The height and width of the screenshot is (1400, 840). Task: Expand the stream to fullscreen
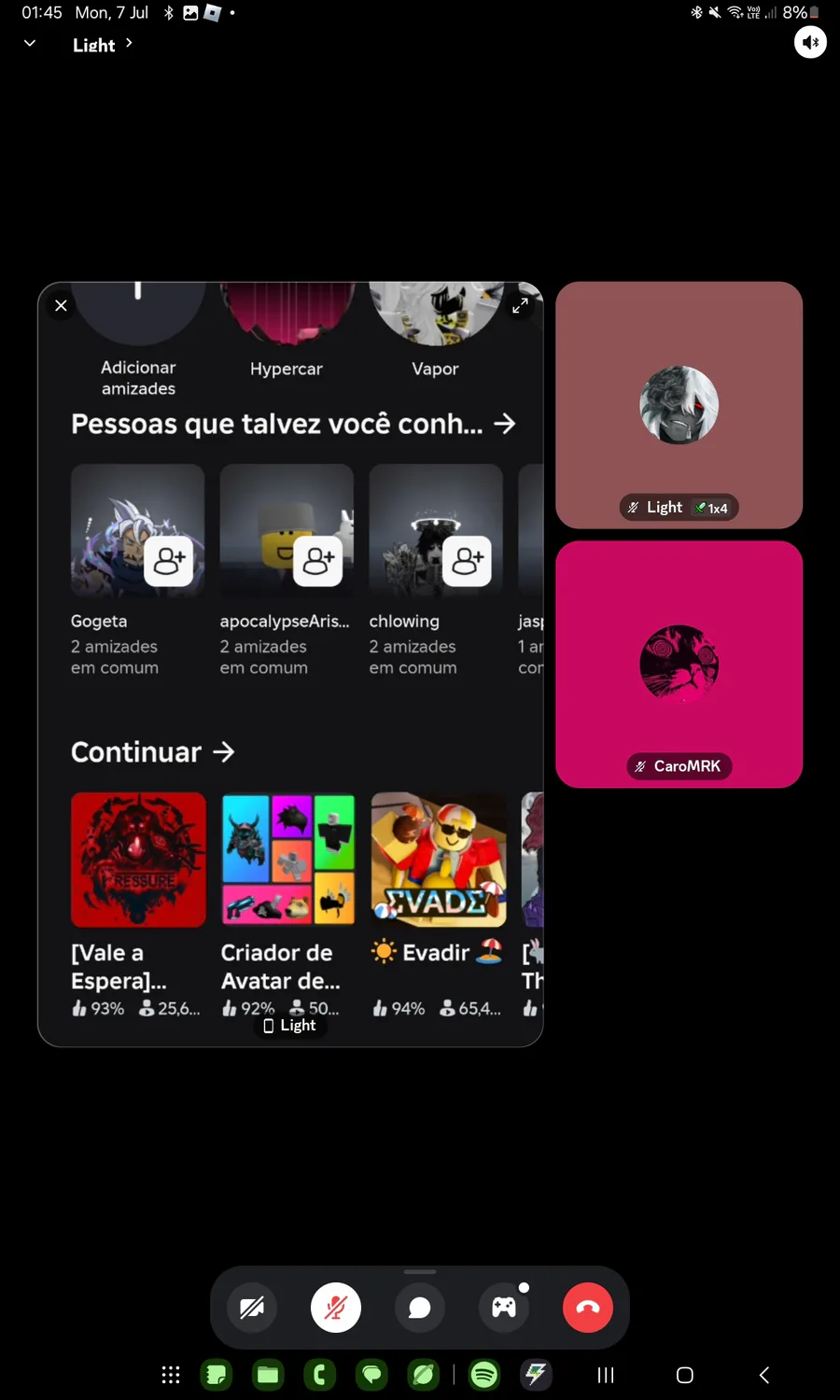(x=520, y=305)
